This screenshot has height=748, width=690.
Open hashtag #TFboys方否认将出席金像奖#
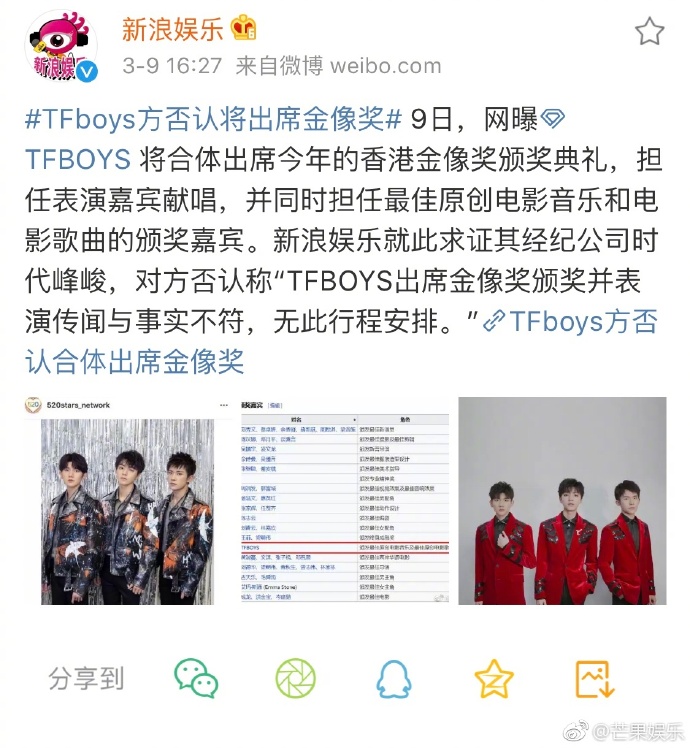point(213,120)
